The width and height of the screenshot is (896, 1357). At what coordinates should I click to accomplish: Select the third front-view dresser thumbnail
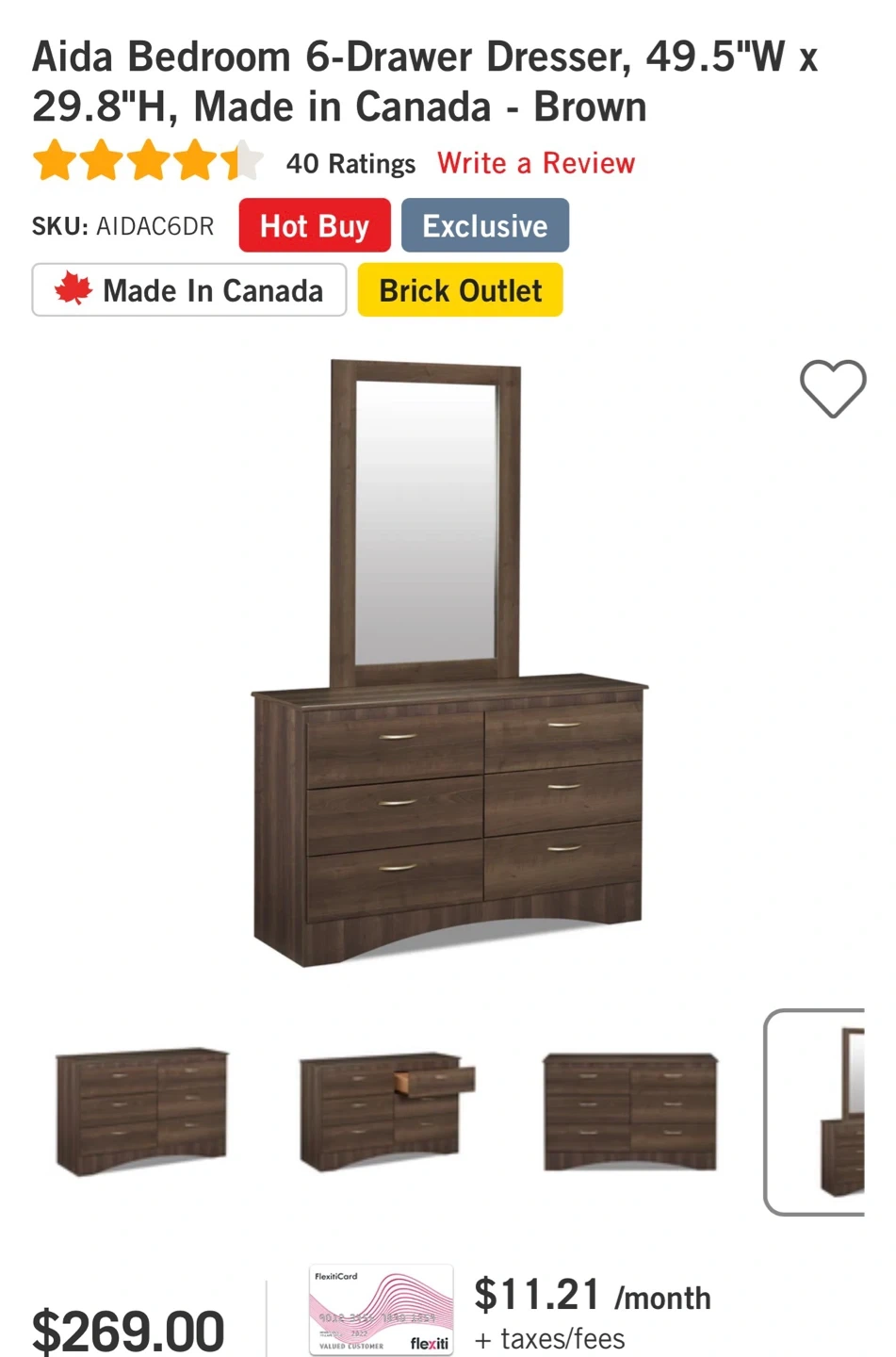(630, 1112)
